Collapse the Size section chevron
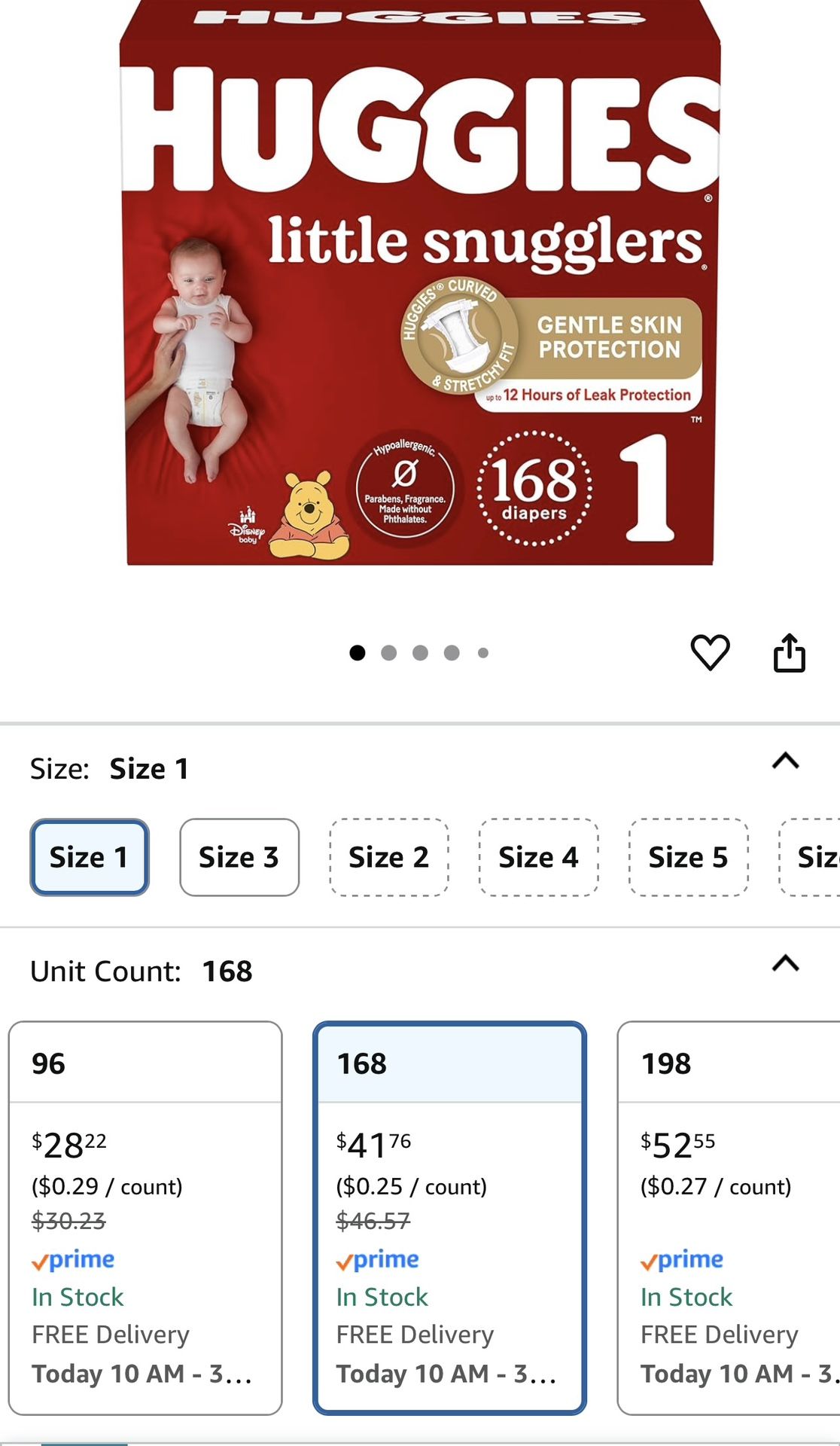The height and width of the screenshot is (1446, 840). pos(785,761)
